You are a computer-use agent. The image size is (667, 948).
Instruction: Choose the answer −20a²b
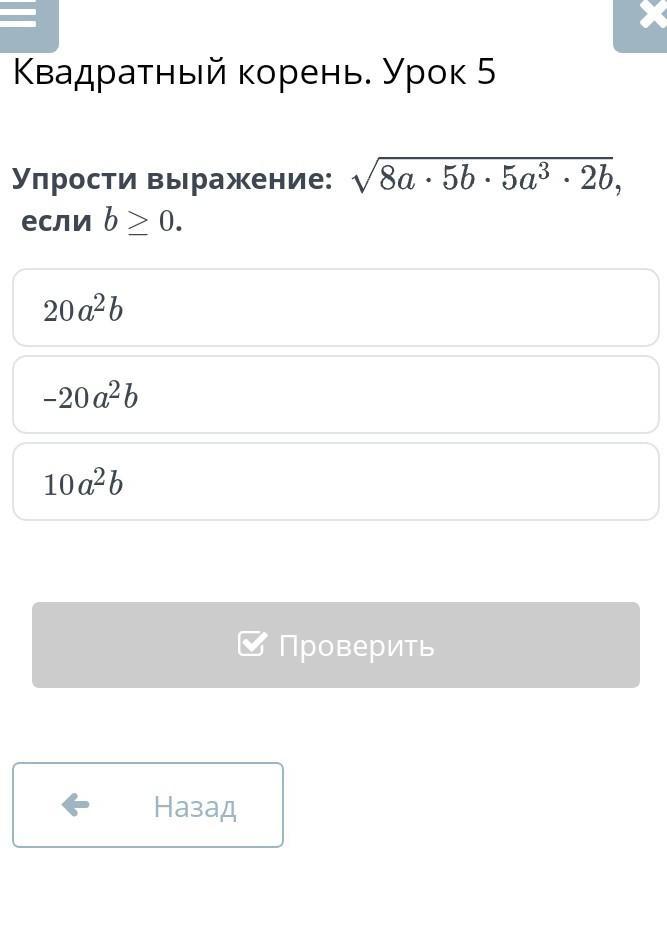click(x=335, y=395)
